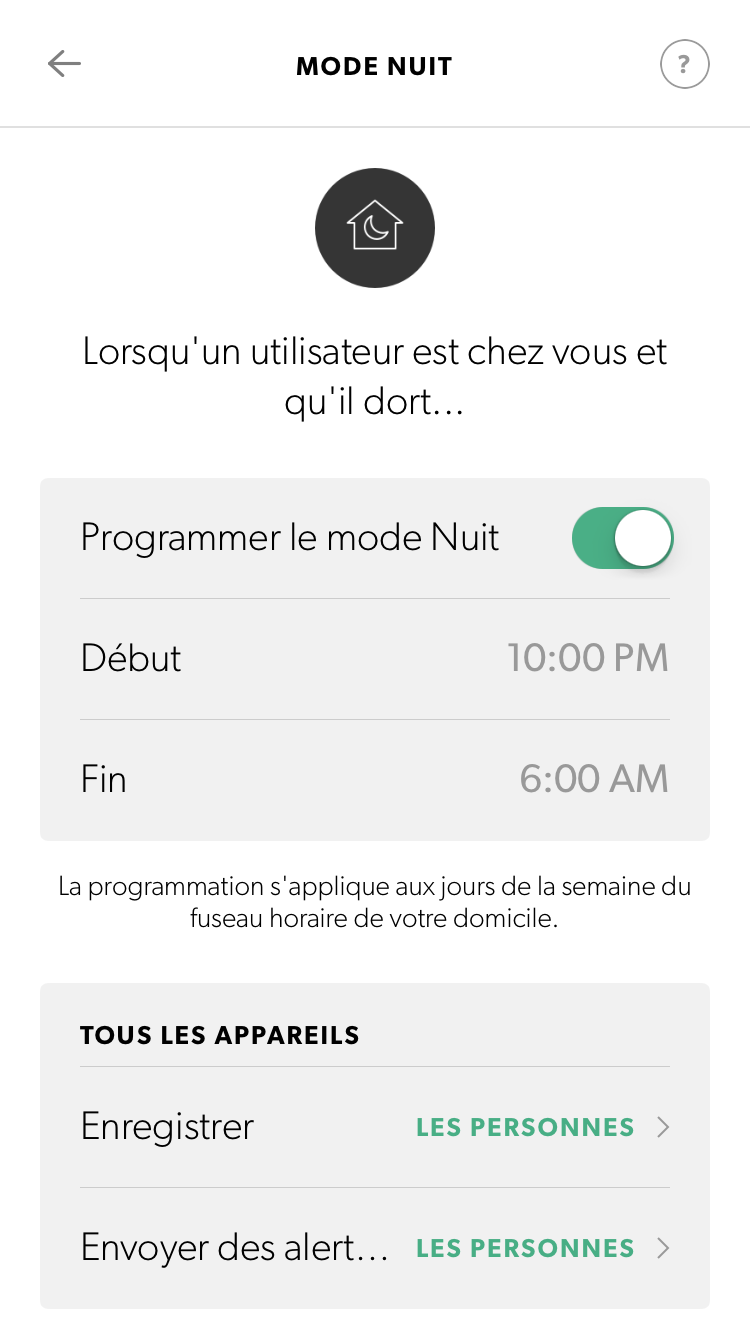Open the Enregistrer setting row
Viewport: 750px width, 1334px height.
[x=375, y=1127]
